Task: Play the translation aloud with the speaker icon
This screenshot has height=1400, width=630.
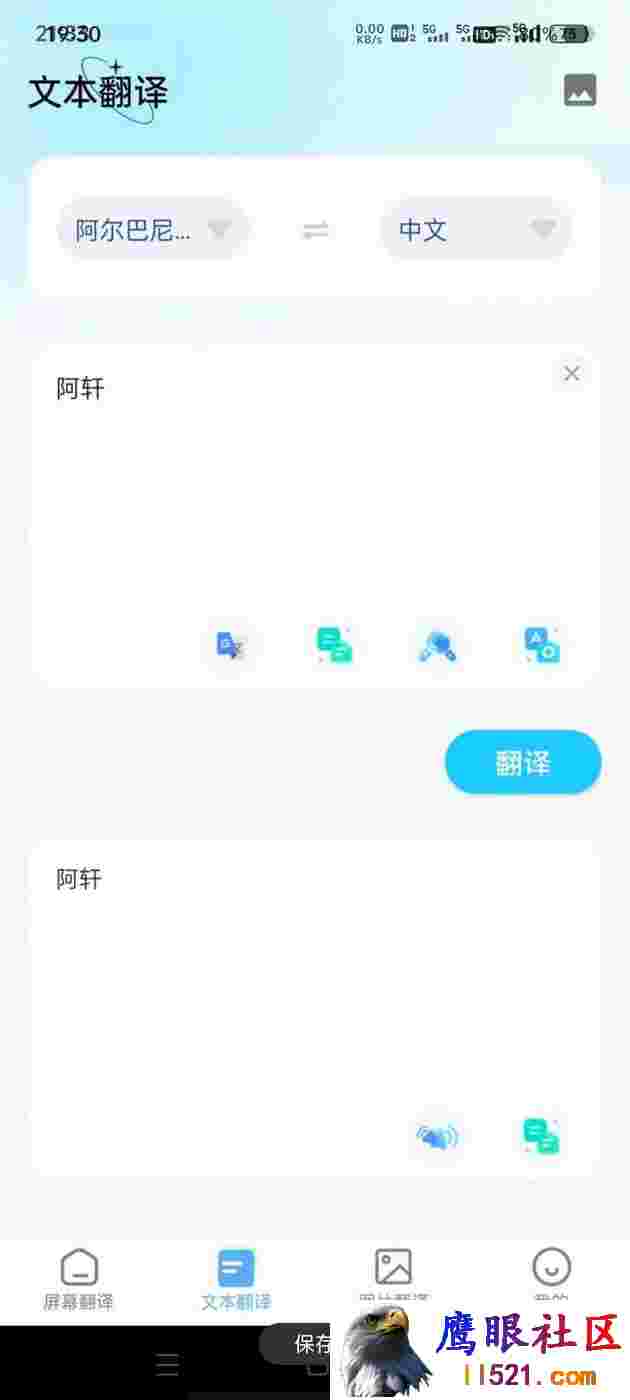Action: (x=437, y=1136)
